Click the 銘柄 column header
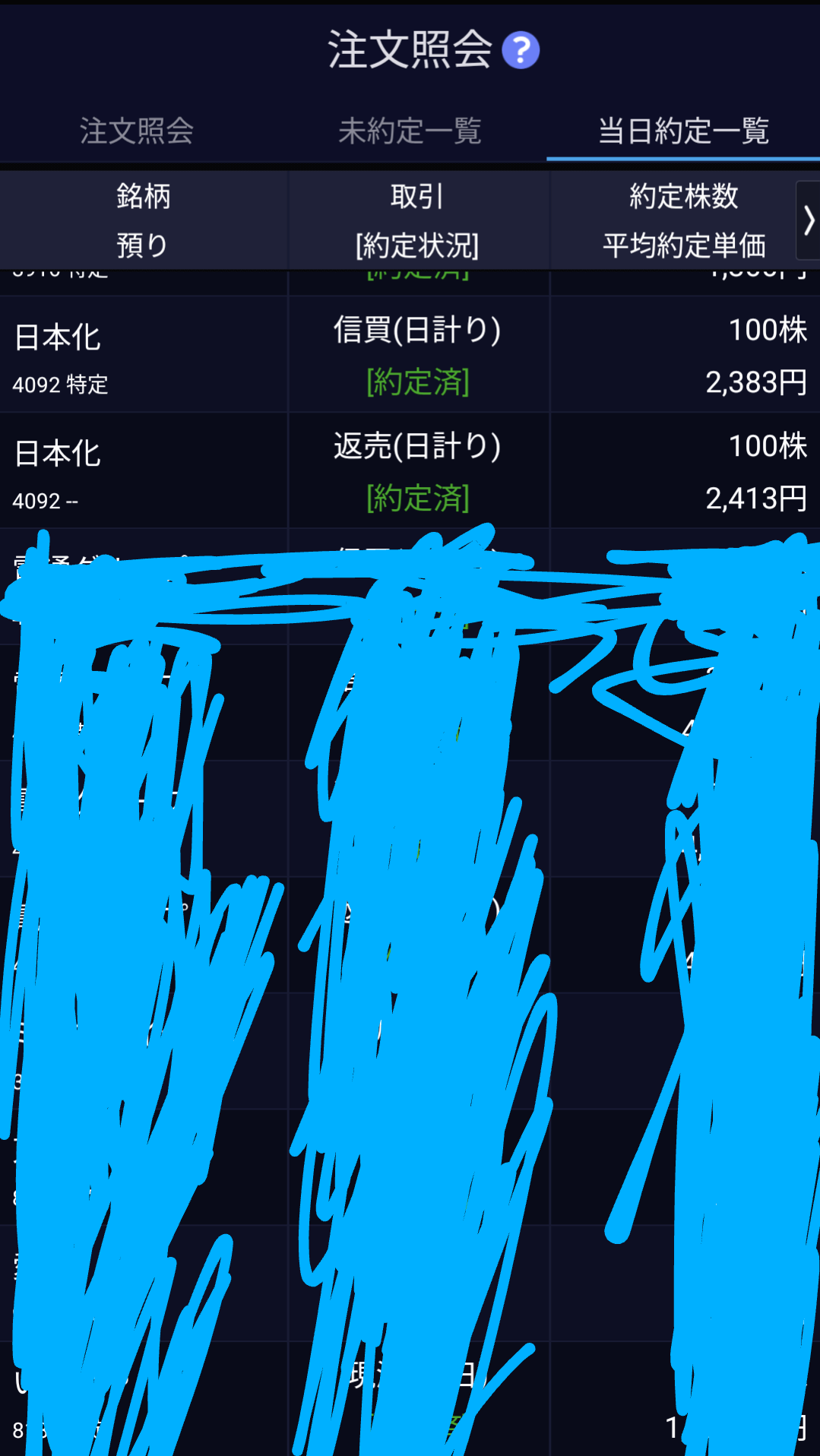Image resolution: width=820 pixels, height=1456 pixels. pyautogui.click(x=144, y=195)
